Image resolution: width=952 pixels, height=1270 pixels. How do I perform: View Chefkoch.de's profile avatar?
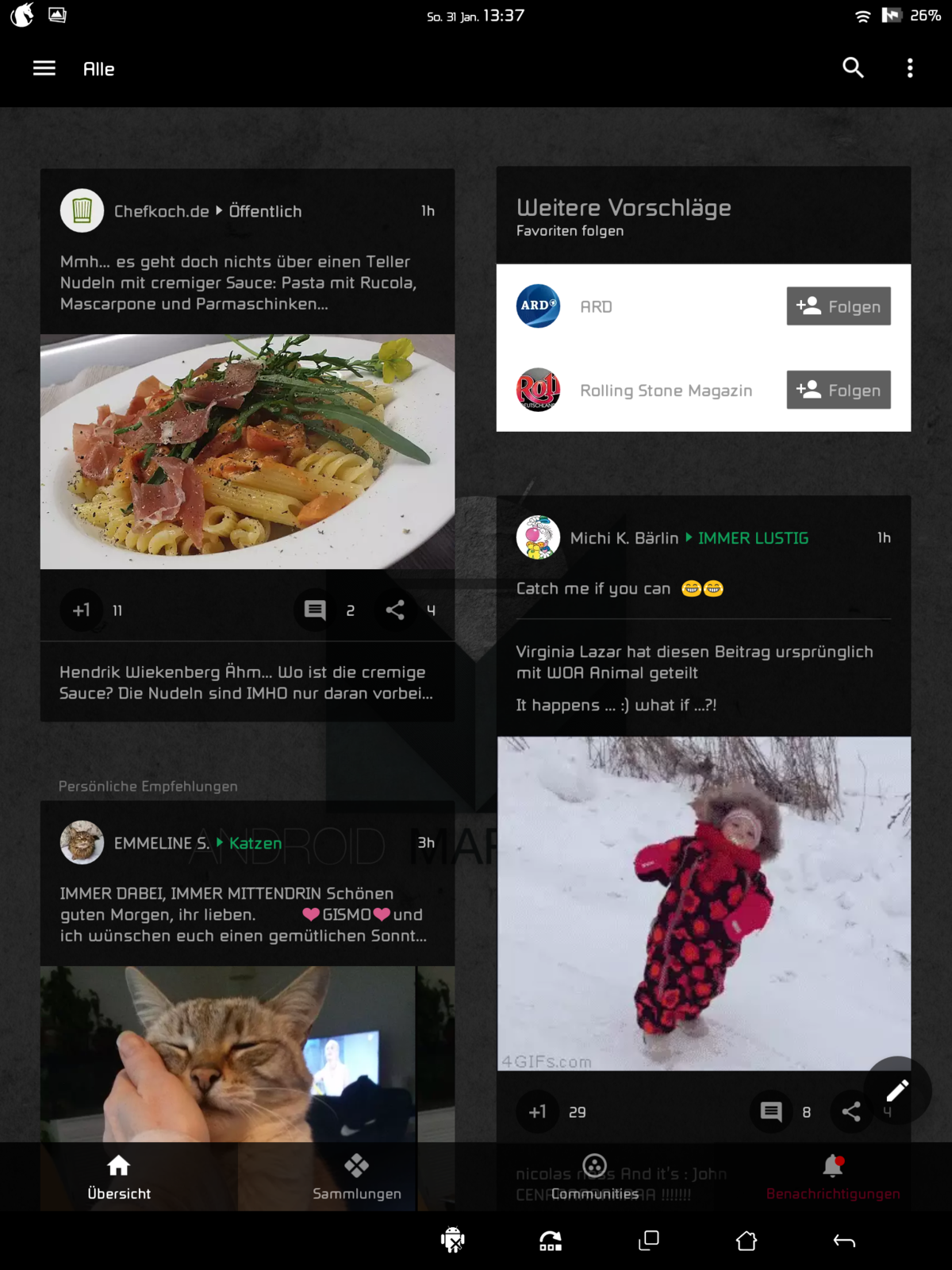pyautogui.click(x=83, y=211)
